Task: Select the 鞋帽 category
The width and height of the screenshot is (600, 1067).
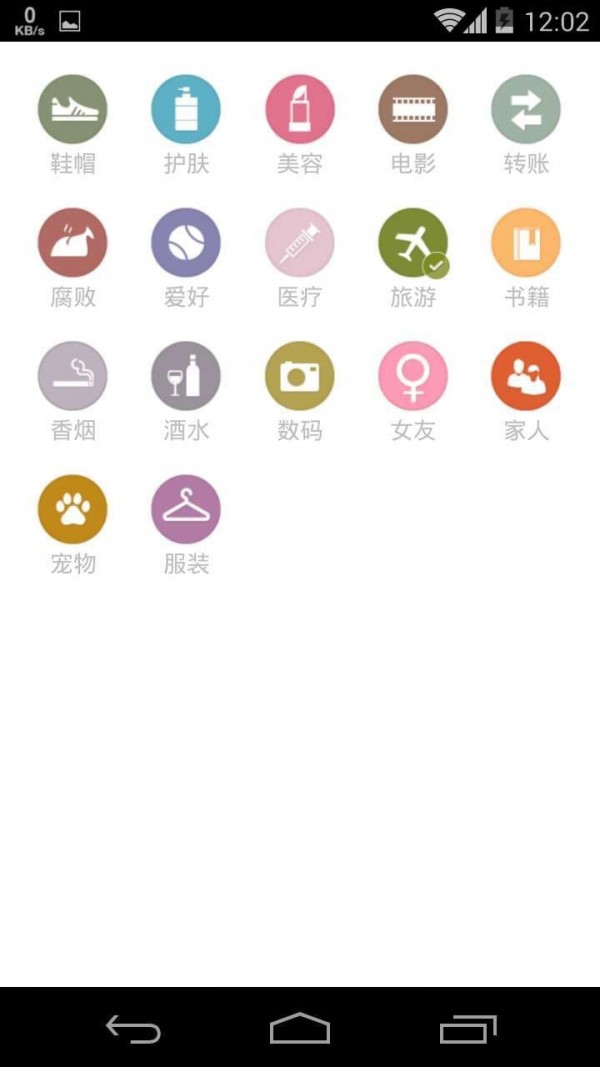Action: click(x=73, y=110)
